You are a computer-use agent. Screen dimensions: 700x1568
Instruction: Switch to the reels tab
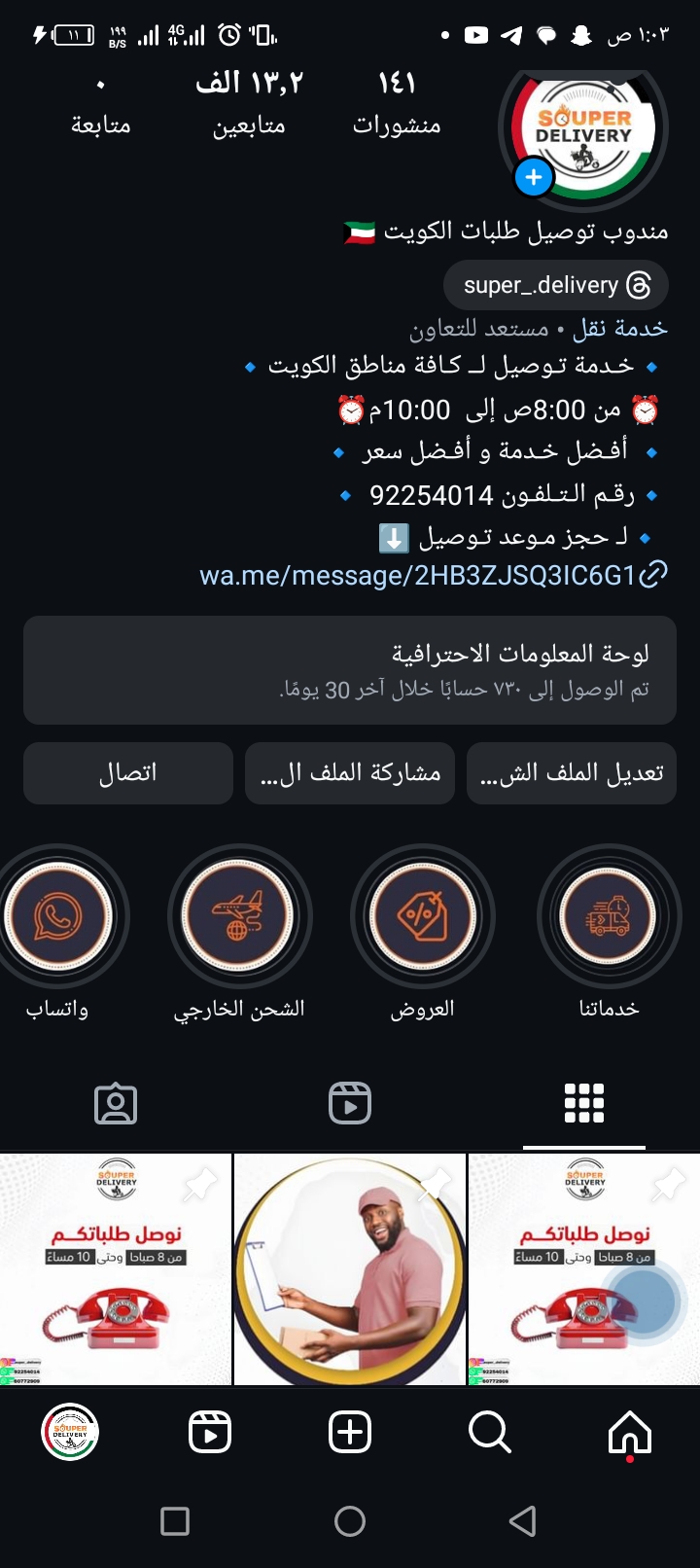pos(350,1104)
